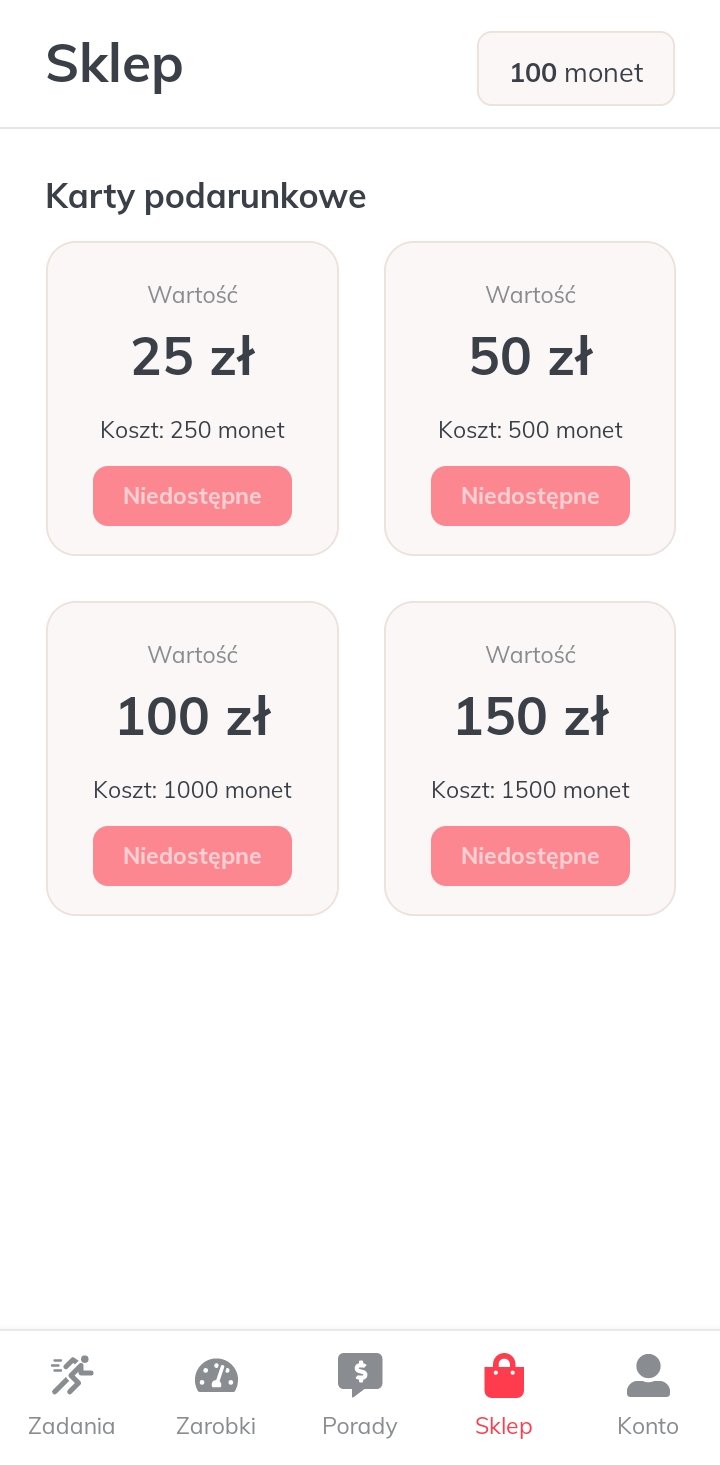Open the Zarobki tab
Screen dimensions: 720x1465
(x=216, y=1395)
